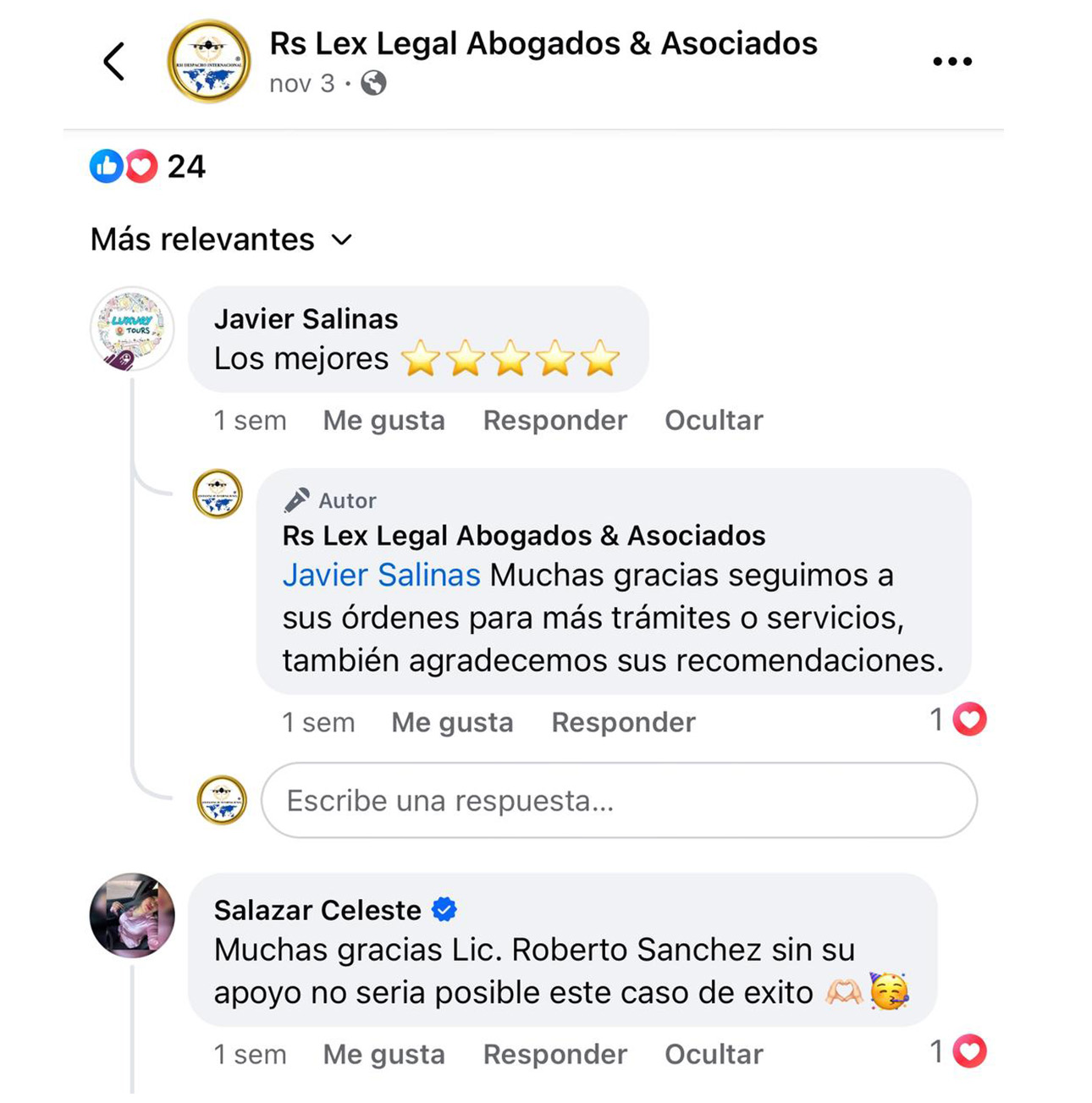
Task: Open Javier Salinas's profile picture
Action: [x=132, y=329]
